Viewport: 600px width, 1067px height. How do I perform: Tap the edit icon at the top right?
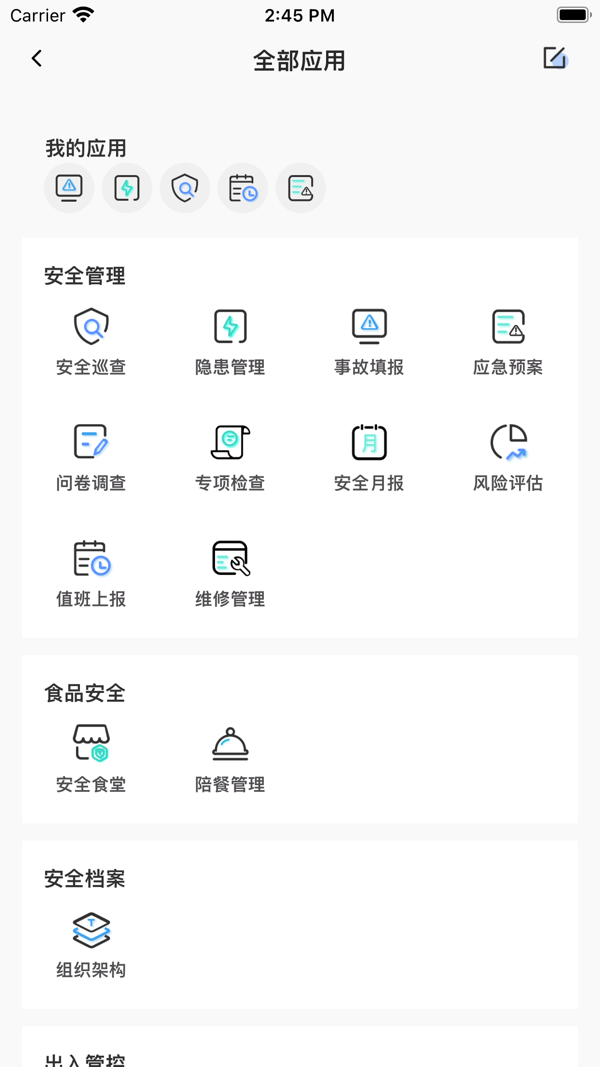(x=555, y=58)
